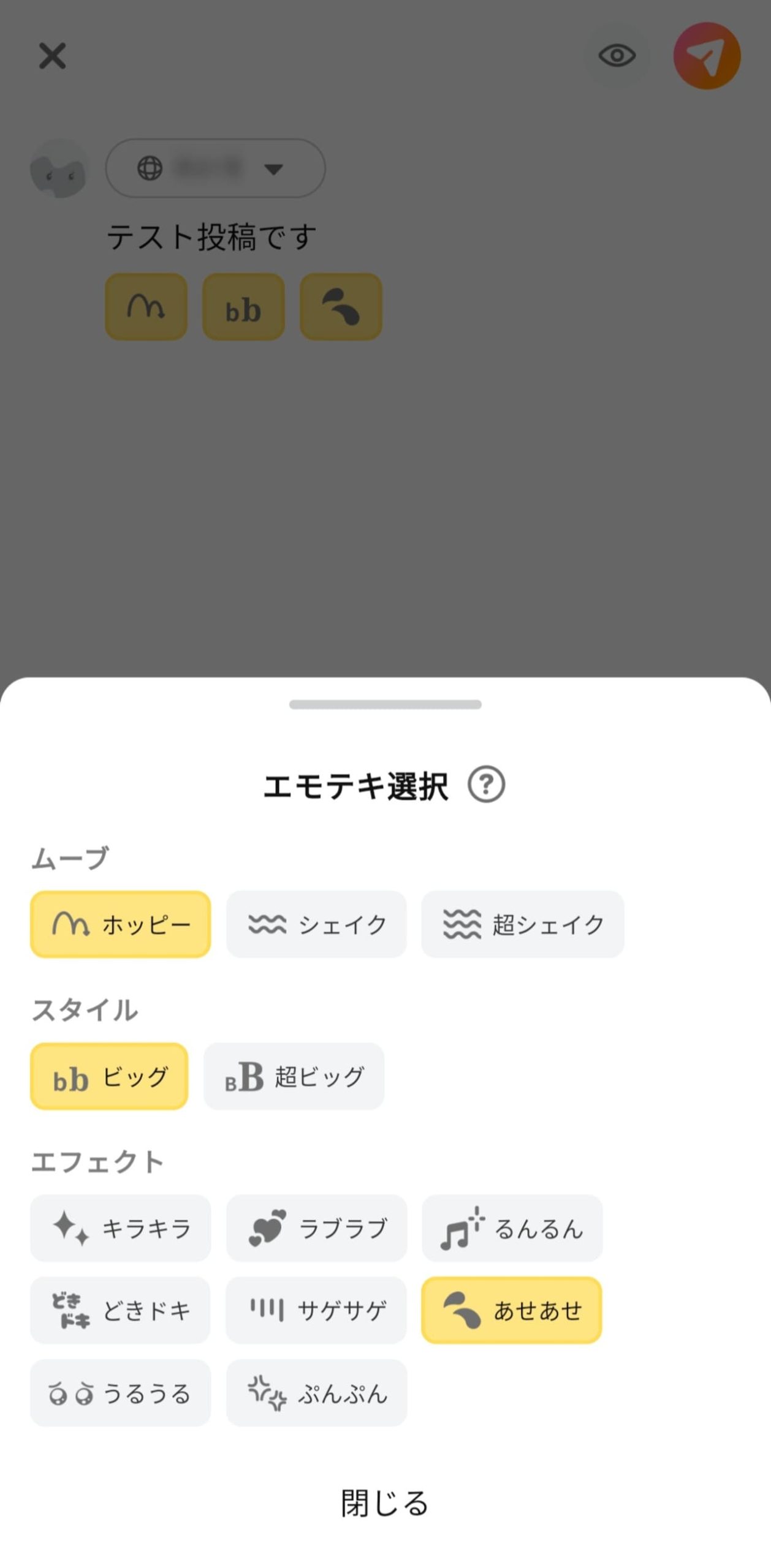The image size is (771, 1568).
Task: Open the post audience dropdown
Action: (x=215, y=168)
